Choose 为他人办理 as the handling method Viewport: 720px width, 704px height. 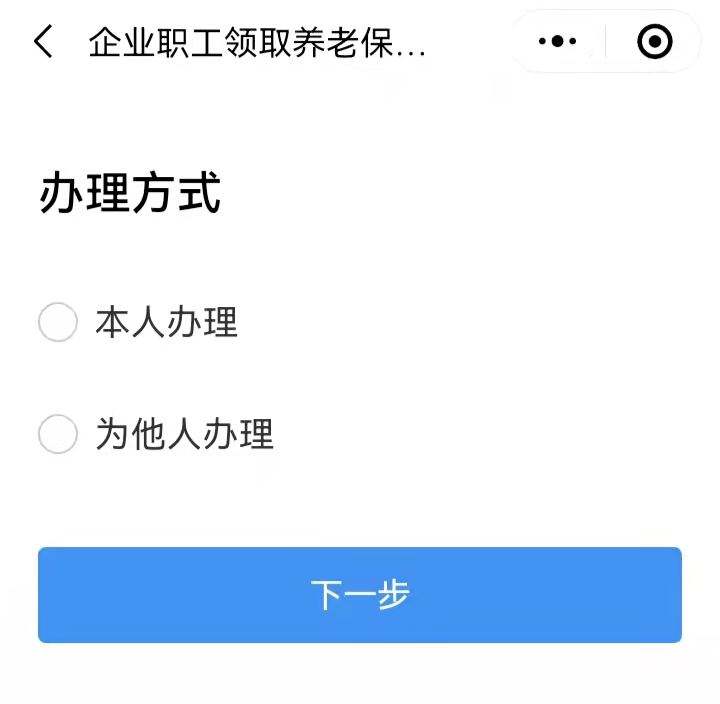[58, 435]
